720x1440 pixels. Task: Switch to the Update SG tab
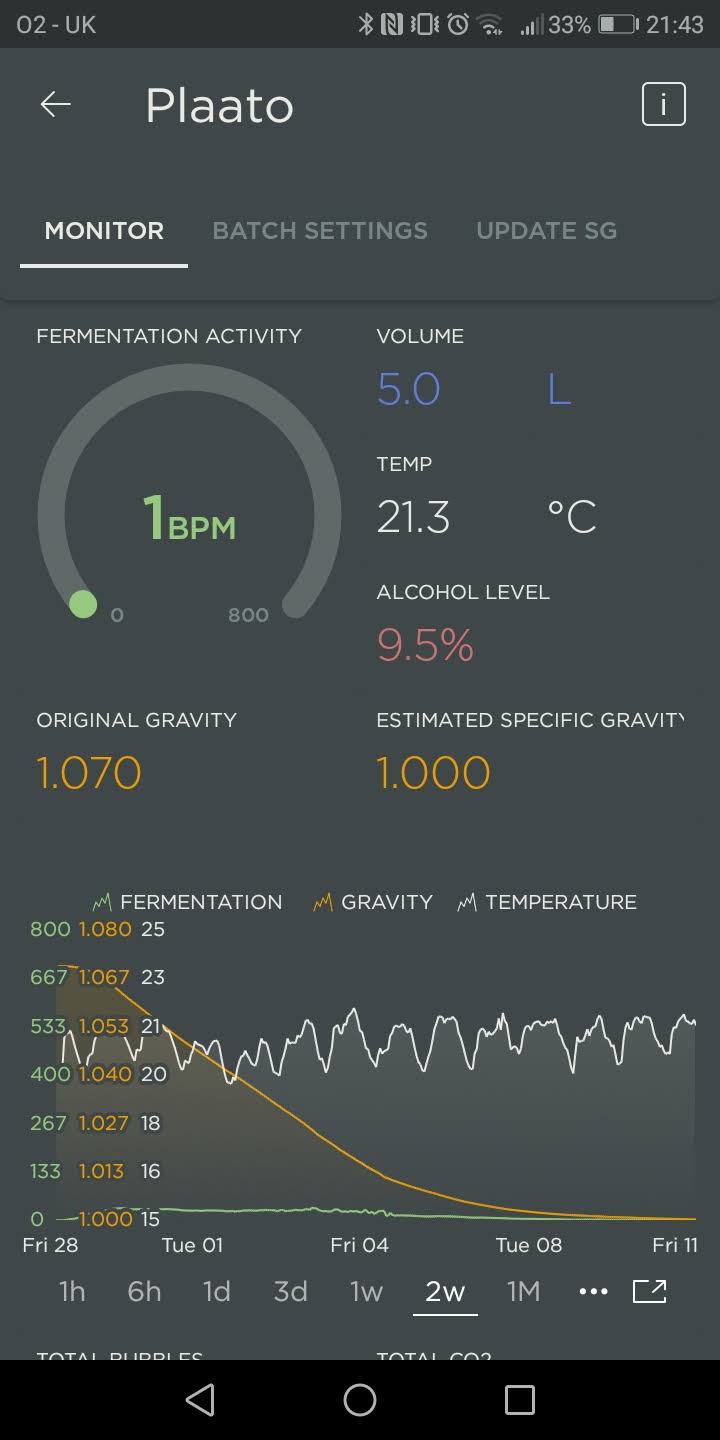(546, 231)
